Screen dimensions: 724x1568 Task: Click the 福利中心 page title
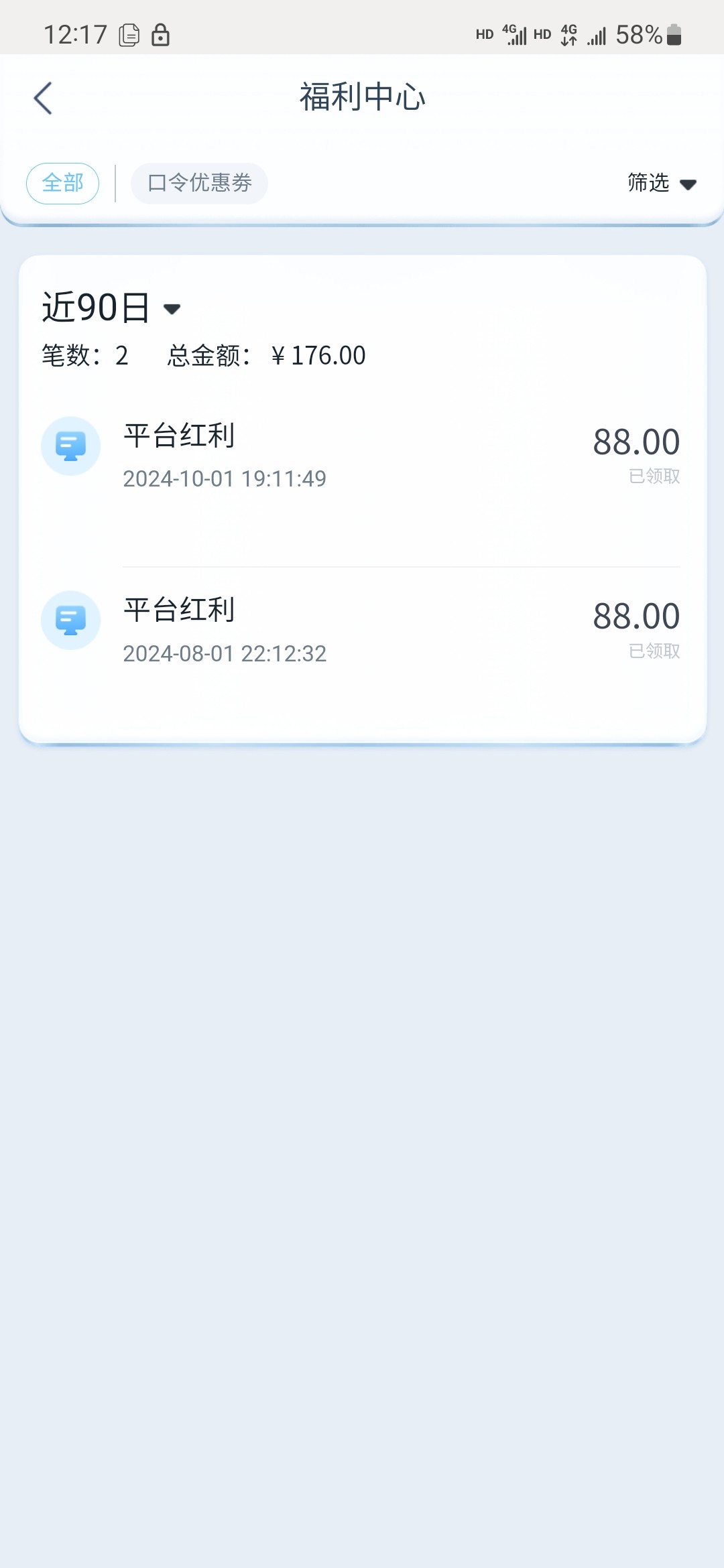click(x=362, y=96)
